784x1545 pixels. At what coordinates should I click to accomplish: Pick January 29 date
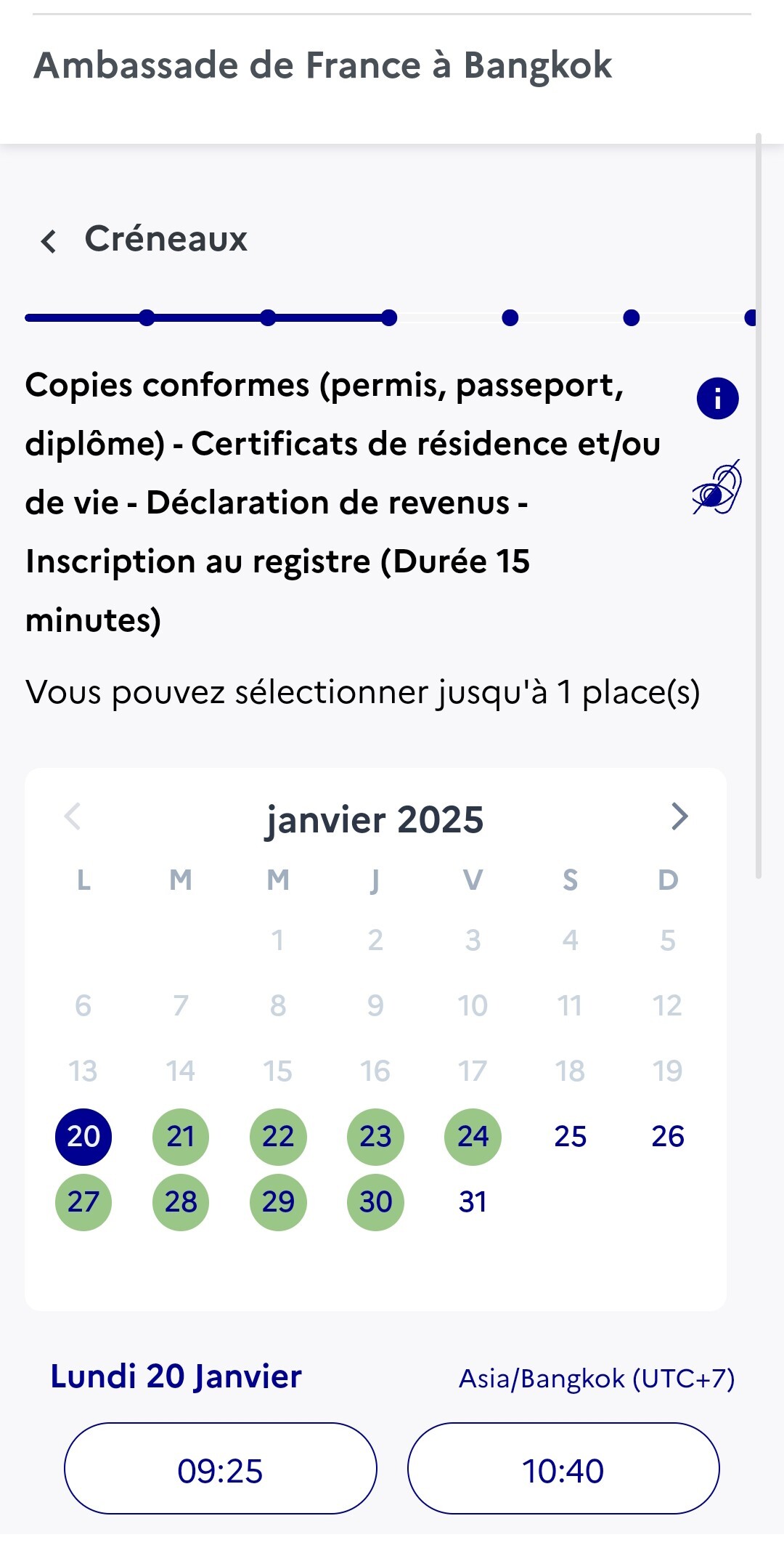coord(278,1202)
